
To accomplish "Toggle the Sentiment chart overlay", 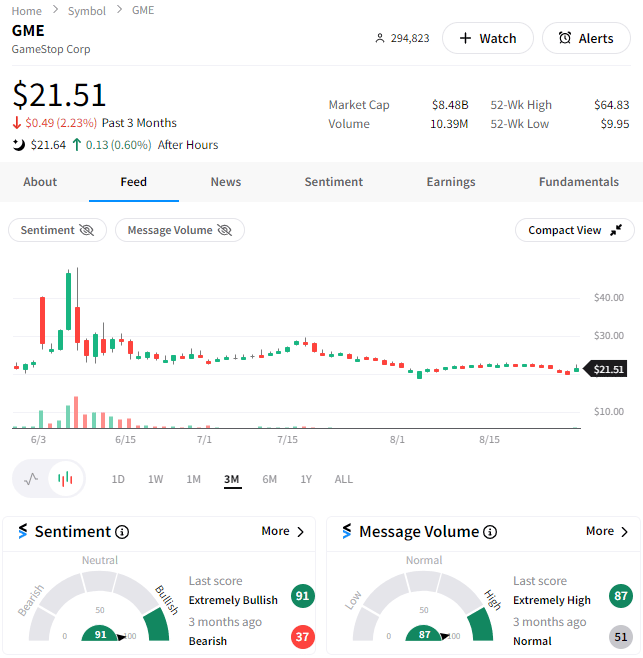I will [57, 230].
